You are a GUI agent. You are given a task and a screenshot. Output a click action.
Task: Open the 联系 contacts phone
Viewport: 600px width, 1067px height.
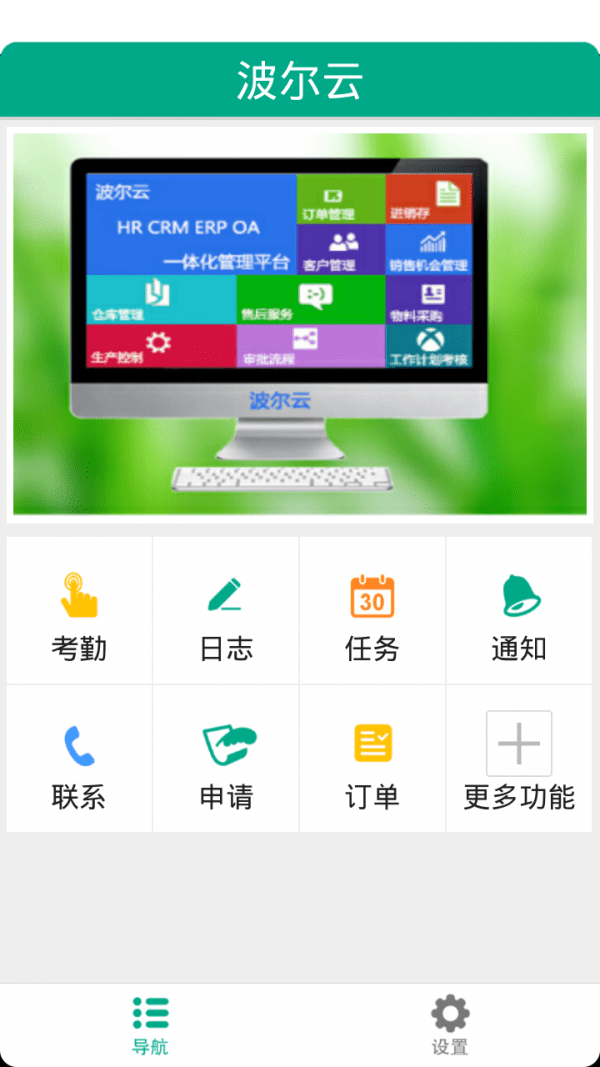79,760
